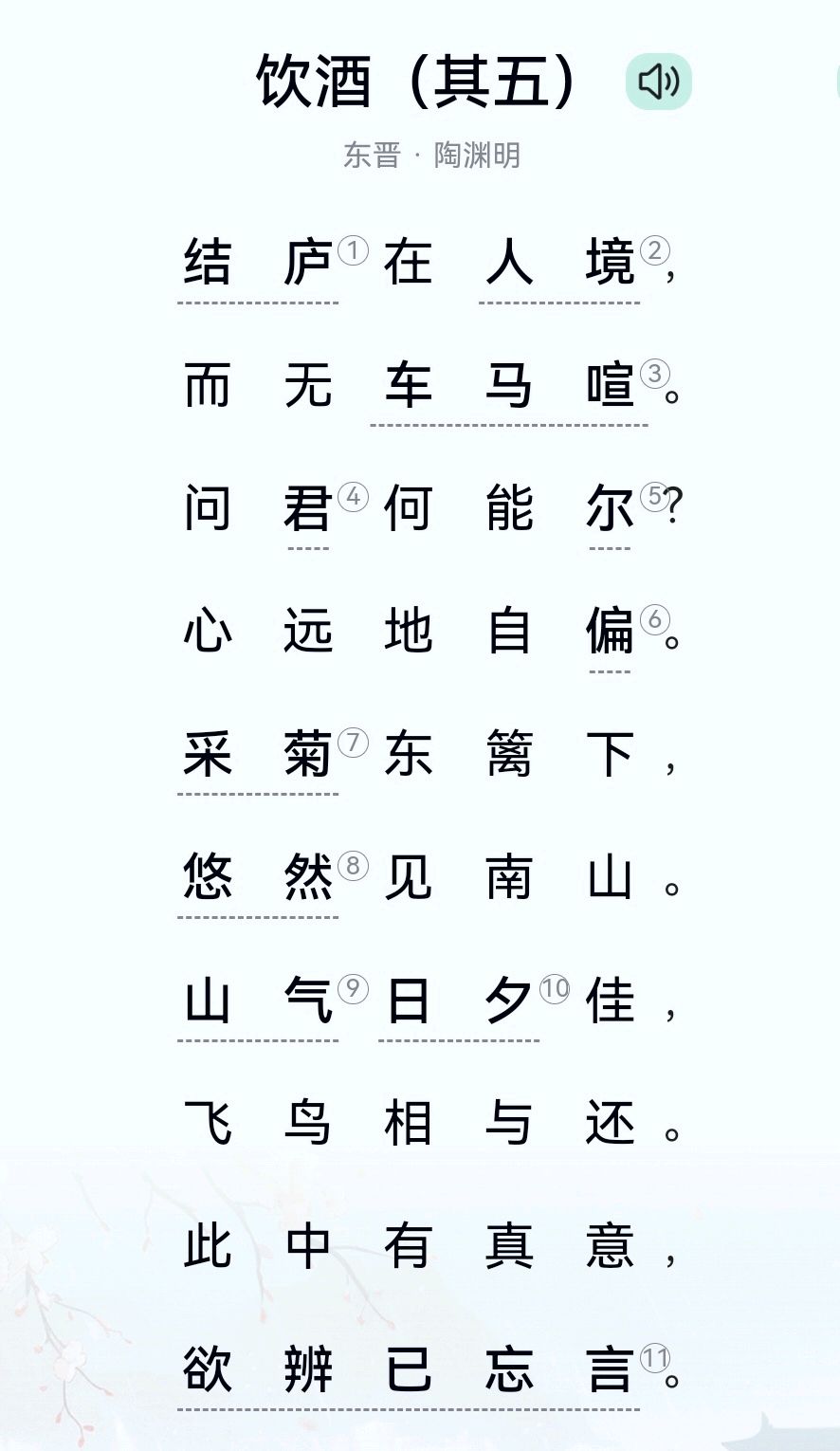This screenshot has width=840, height=1451.
Task: Show annotation 4 for 君
Action: pyautogui.click(x=353, y=497)
